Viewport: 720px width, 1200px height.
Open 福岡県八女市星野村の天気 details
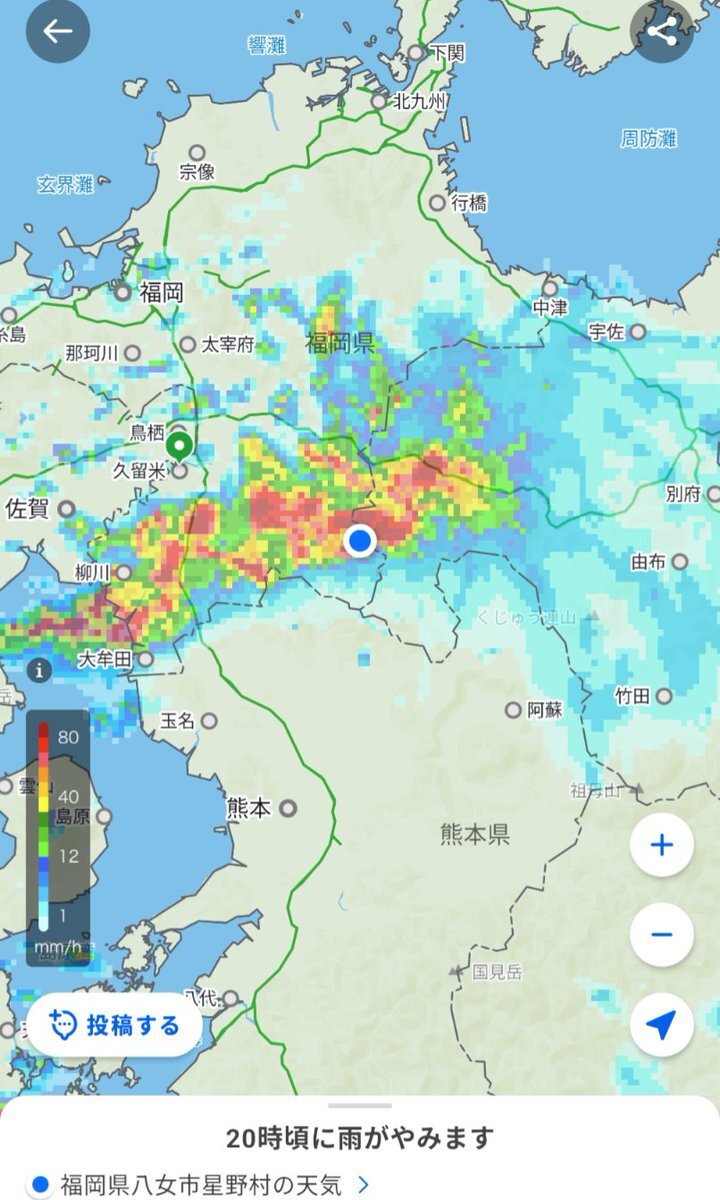tap(200, 1185)
